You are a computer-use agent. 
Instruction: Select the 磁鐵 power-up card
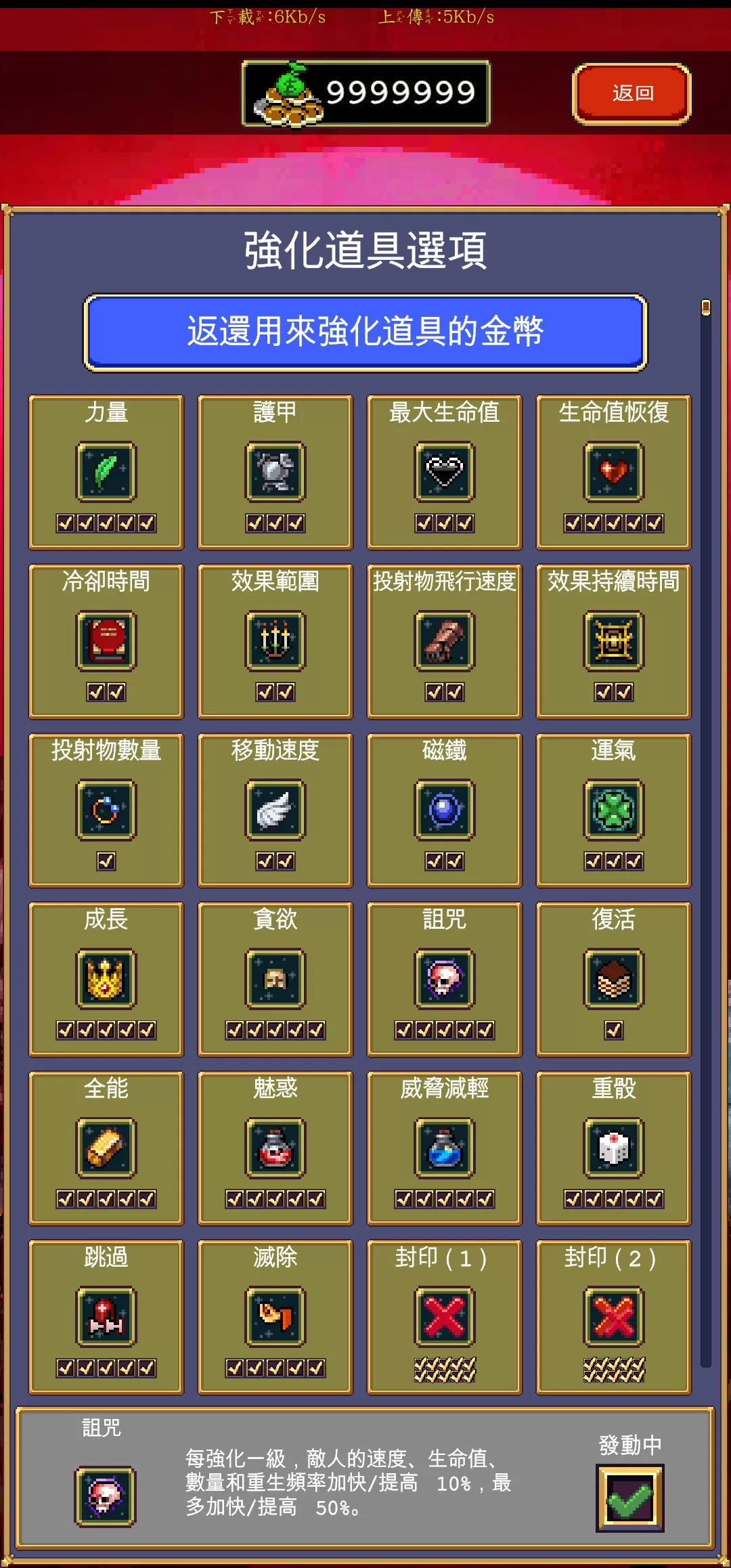pos(445,810)
